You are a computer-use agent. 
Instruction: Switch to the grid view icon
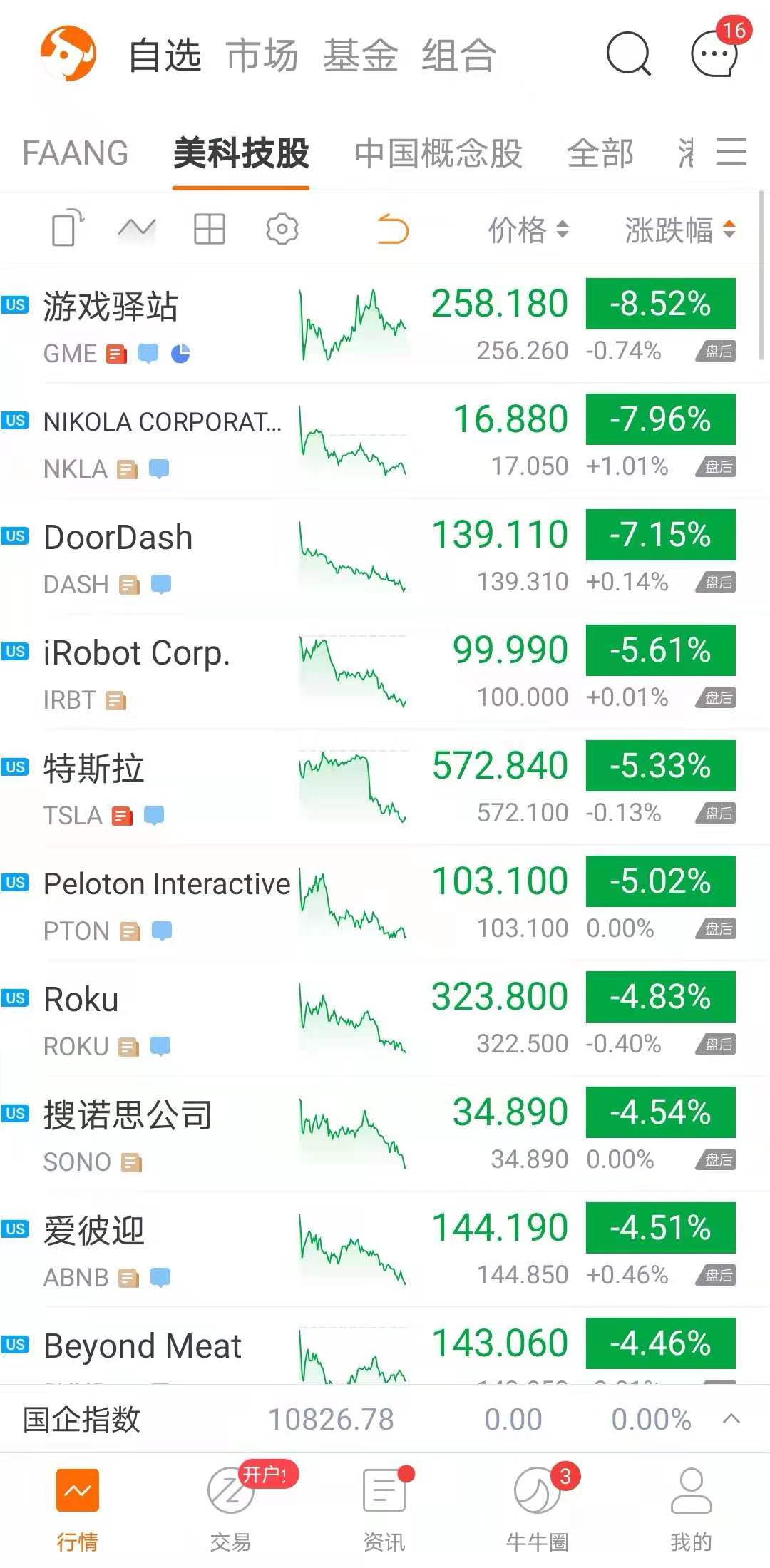[x=210, y=229]
